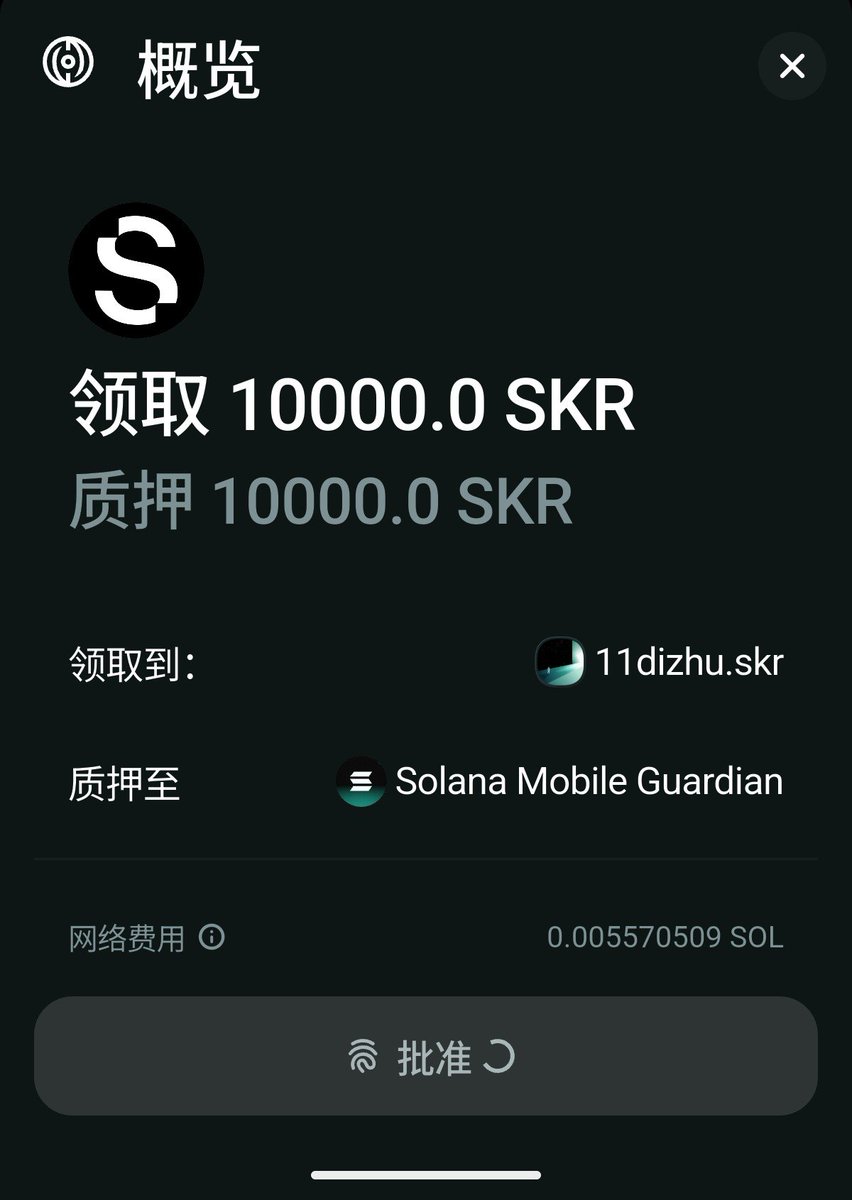Close the overview sheet
The image size is (852, 1200).
(x=792, y=67)
